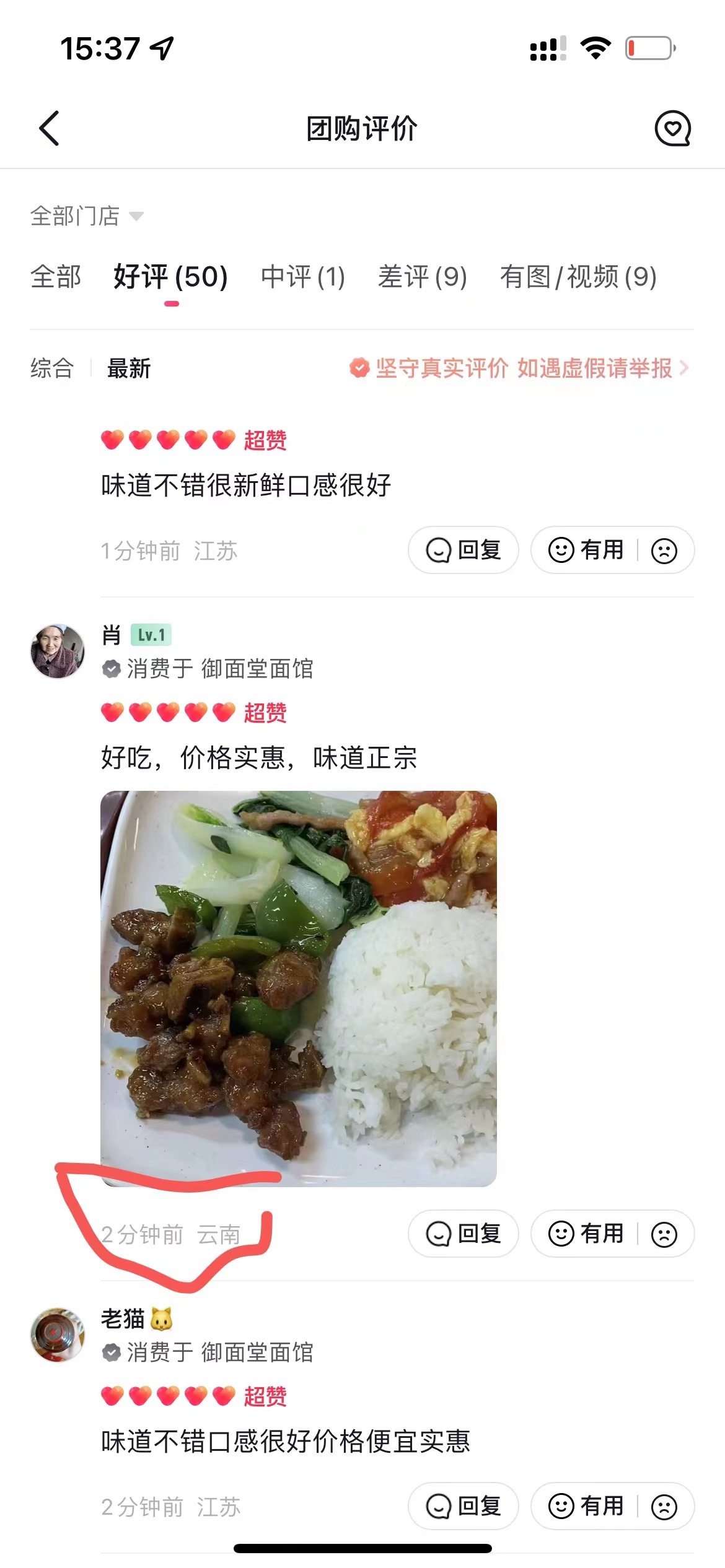Screen dimensions: 725x1568
Task: Sort reviews by 最新
Action: 129,368
